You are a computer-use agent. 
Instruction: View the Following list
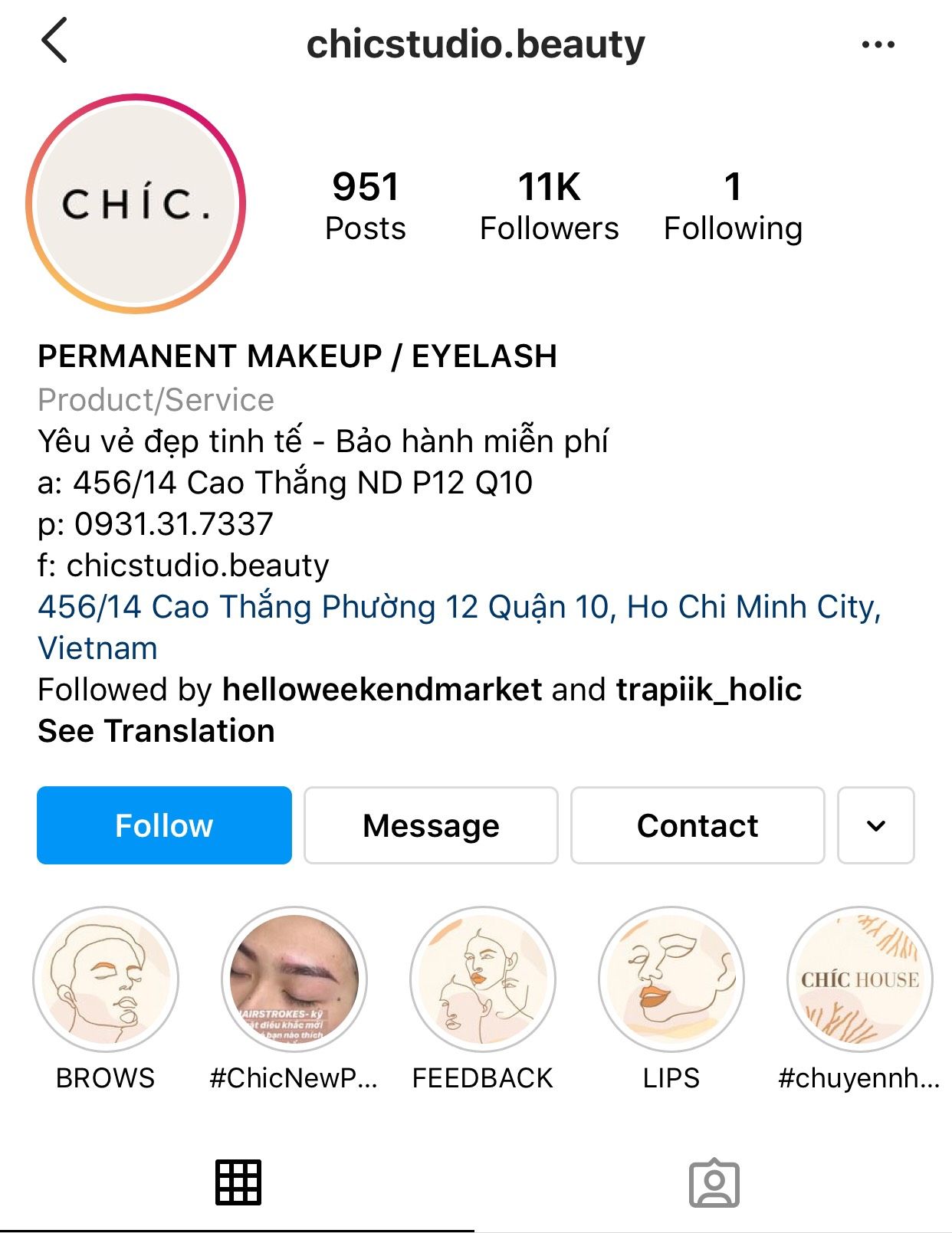pos(733,205)
